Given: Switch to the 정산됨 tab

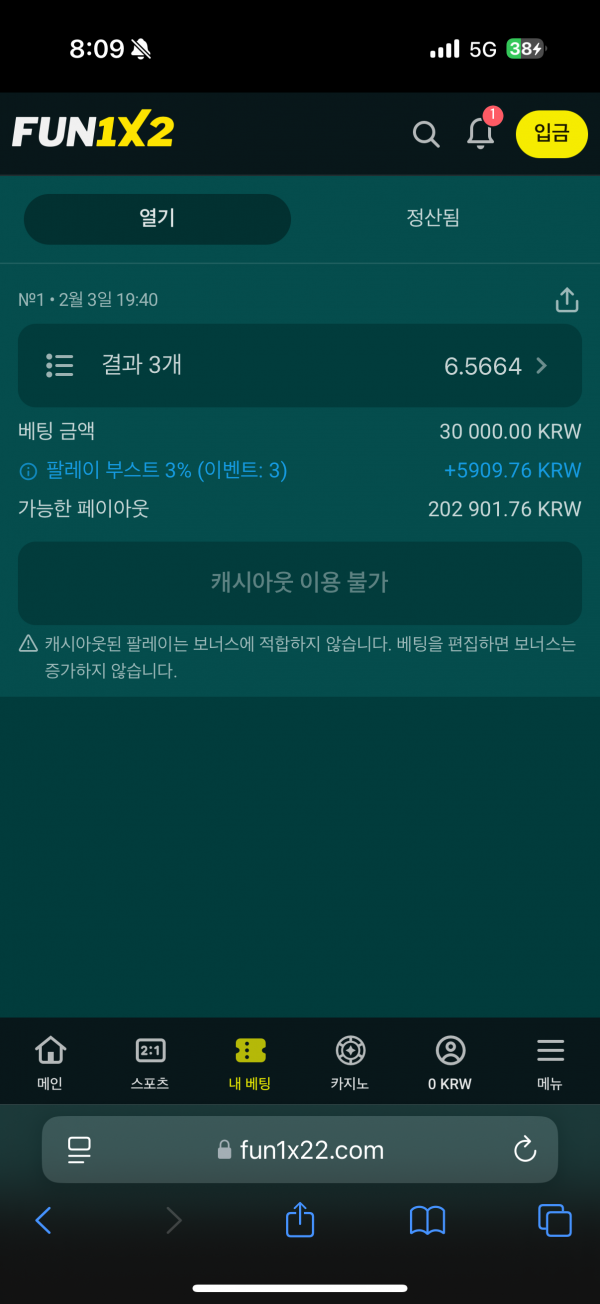Looking at the screenshot, I should tap(433, 218).
